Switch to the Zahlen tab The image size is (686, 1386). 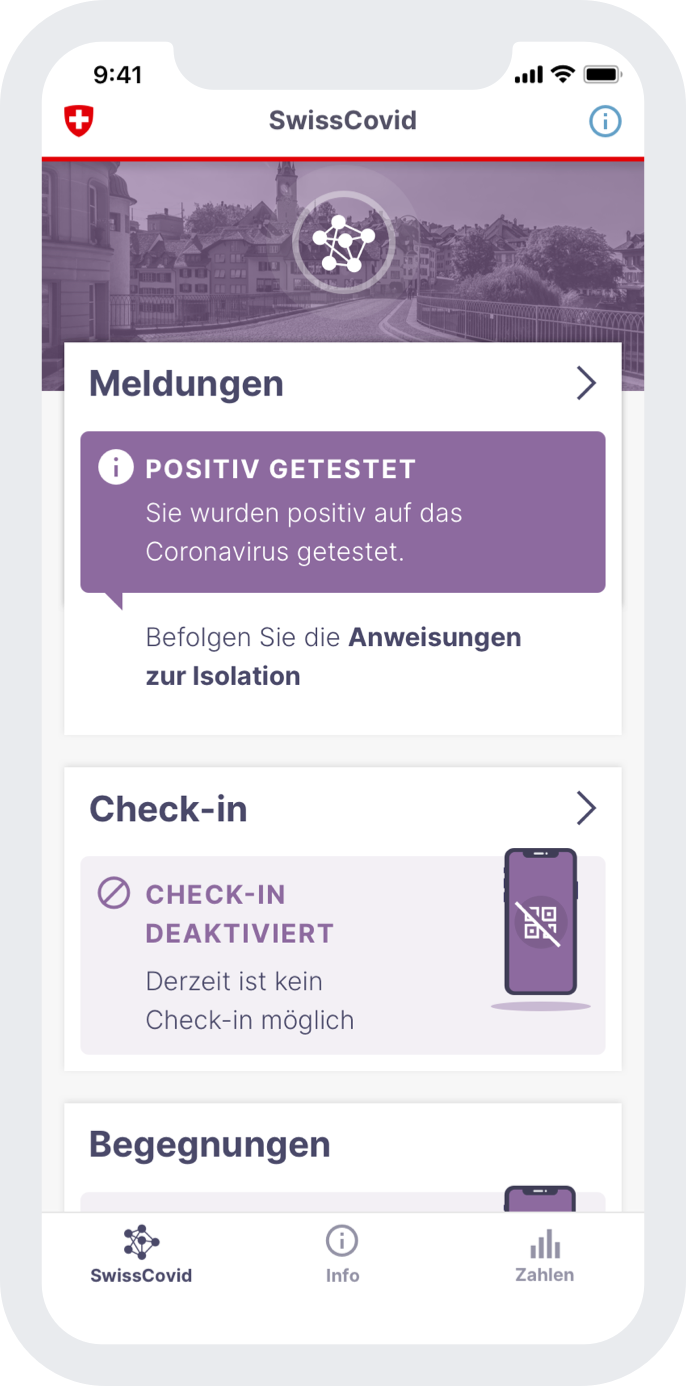pyautogui.click(x=545, y=1255)
